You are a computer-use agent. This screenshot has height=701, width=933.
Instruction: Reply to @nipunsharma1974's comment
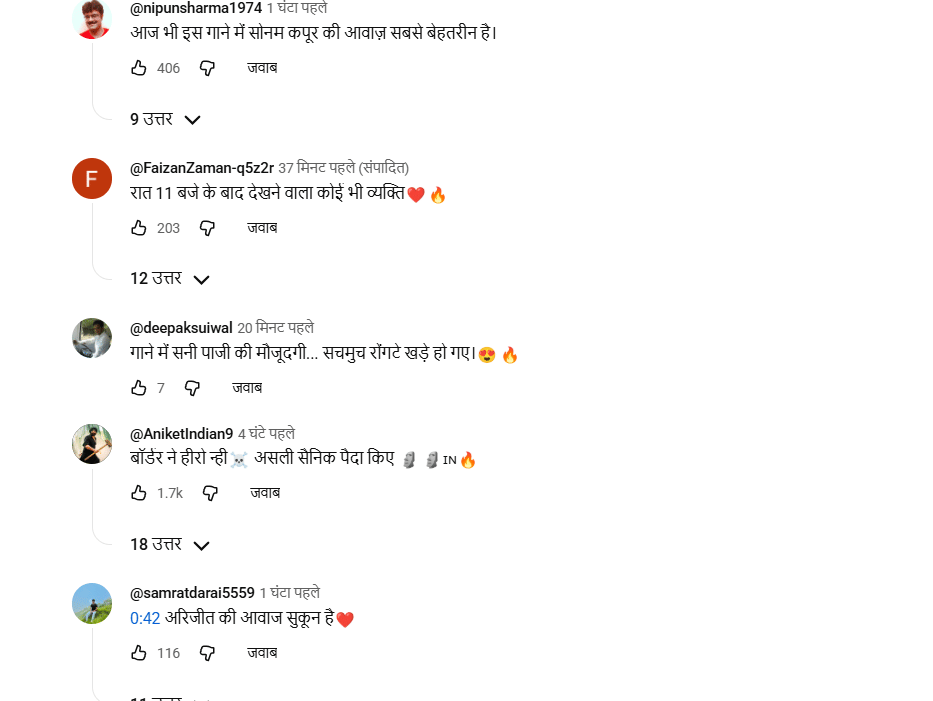262,68
